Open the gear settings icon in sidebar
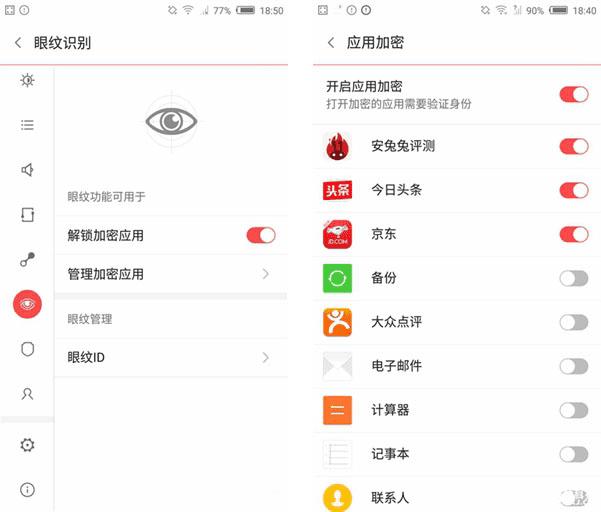This screenshot has height=512, width=601. [x=27, y=445]
